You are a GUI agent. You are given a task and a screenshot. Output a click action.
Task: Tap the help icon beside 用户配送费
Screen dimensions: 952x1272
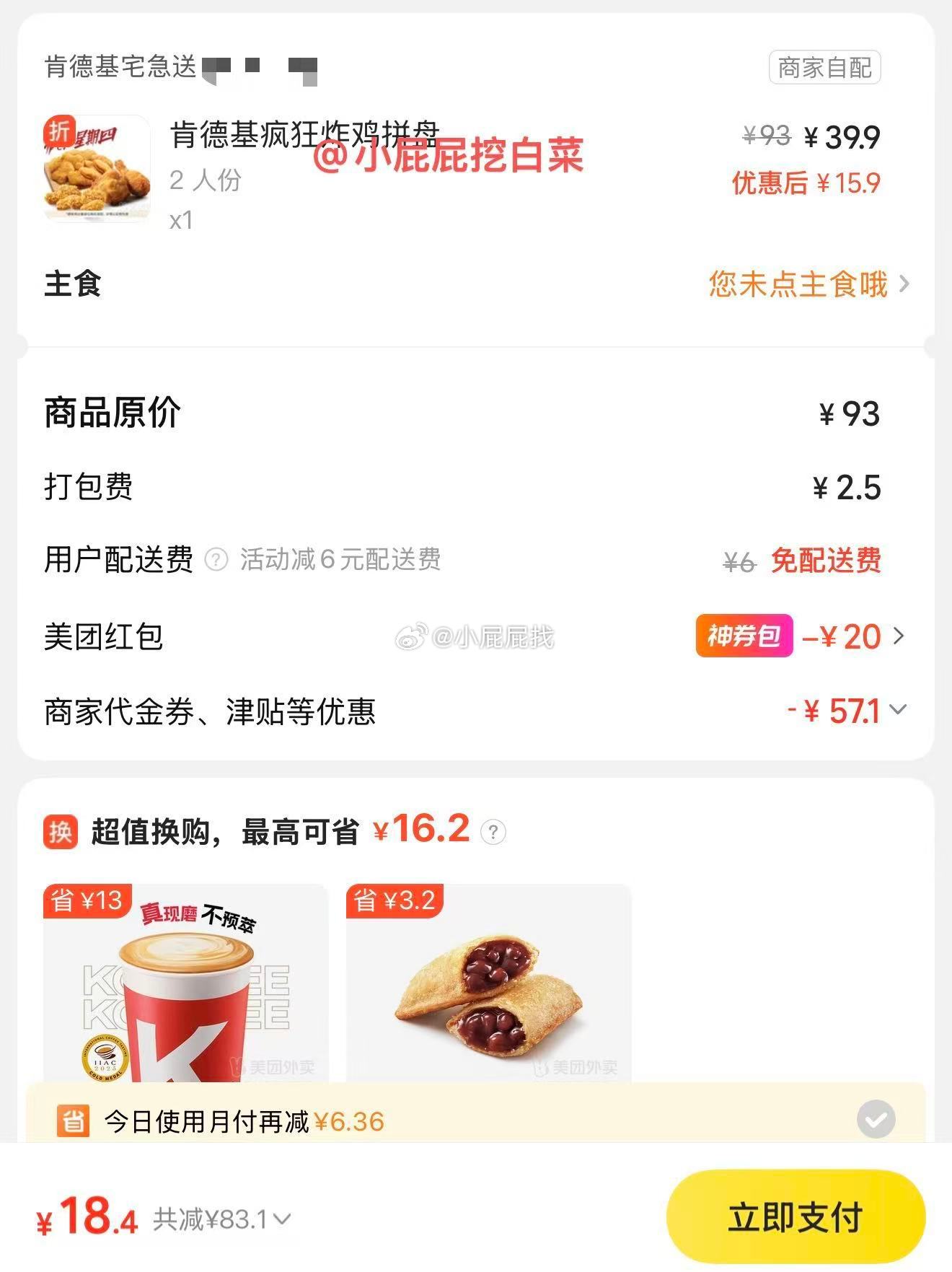pos(216,559)
